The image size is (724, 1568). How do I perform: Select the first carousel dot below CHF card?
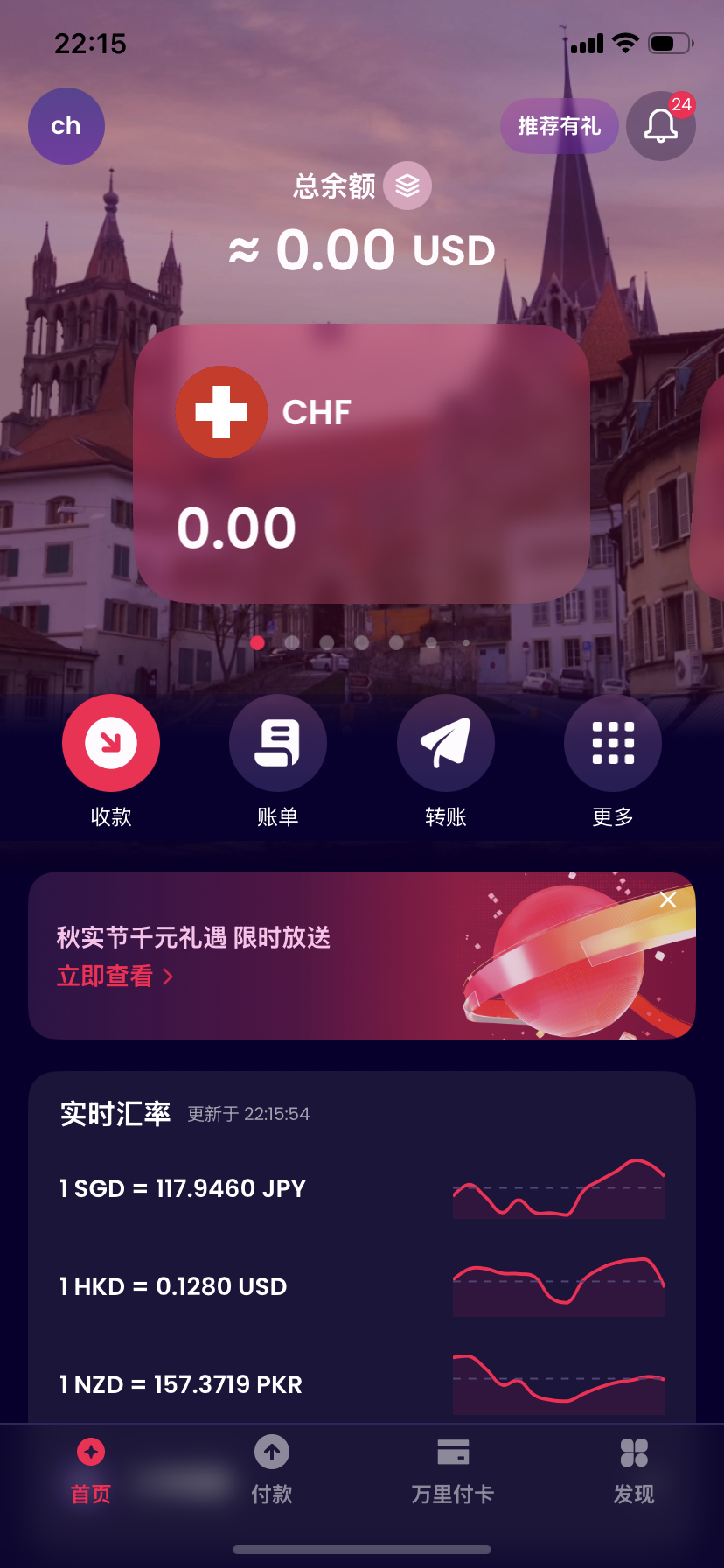coord(257,642)
